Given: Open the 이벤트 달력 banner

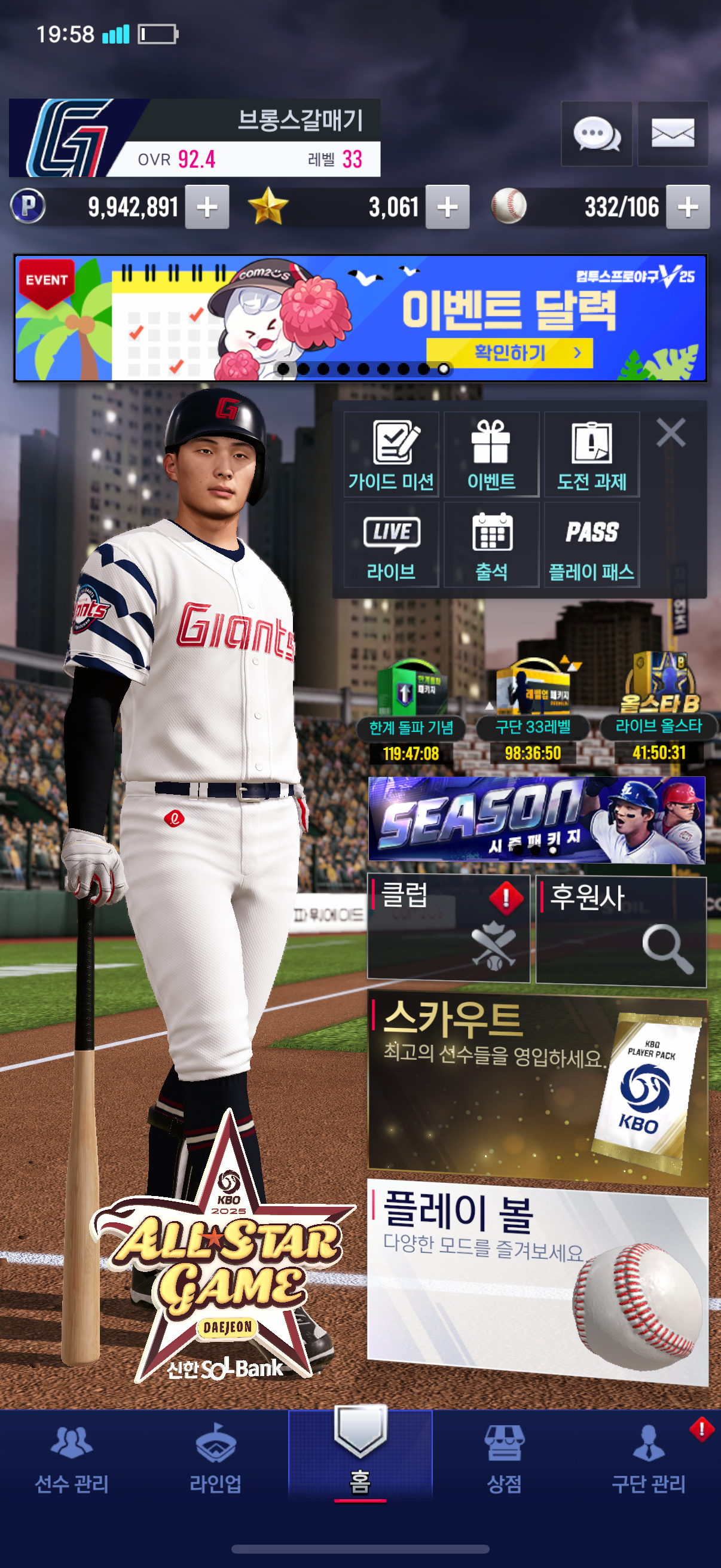Looking at the screenshot, I should coord(360,318).
